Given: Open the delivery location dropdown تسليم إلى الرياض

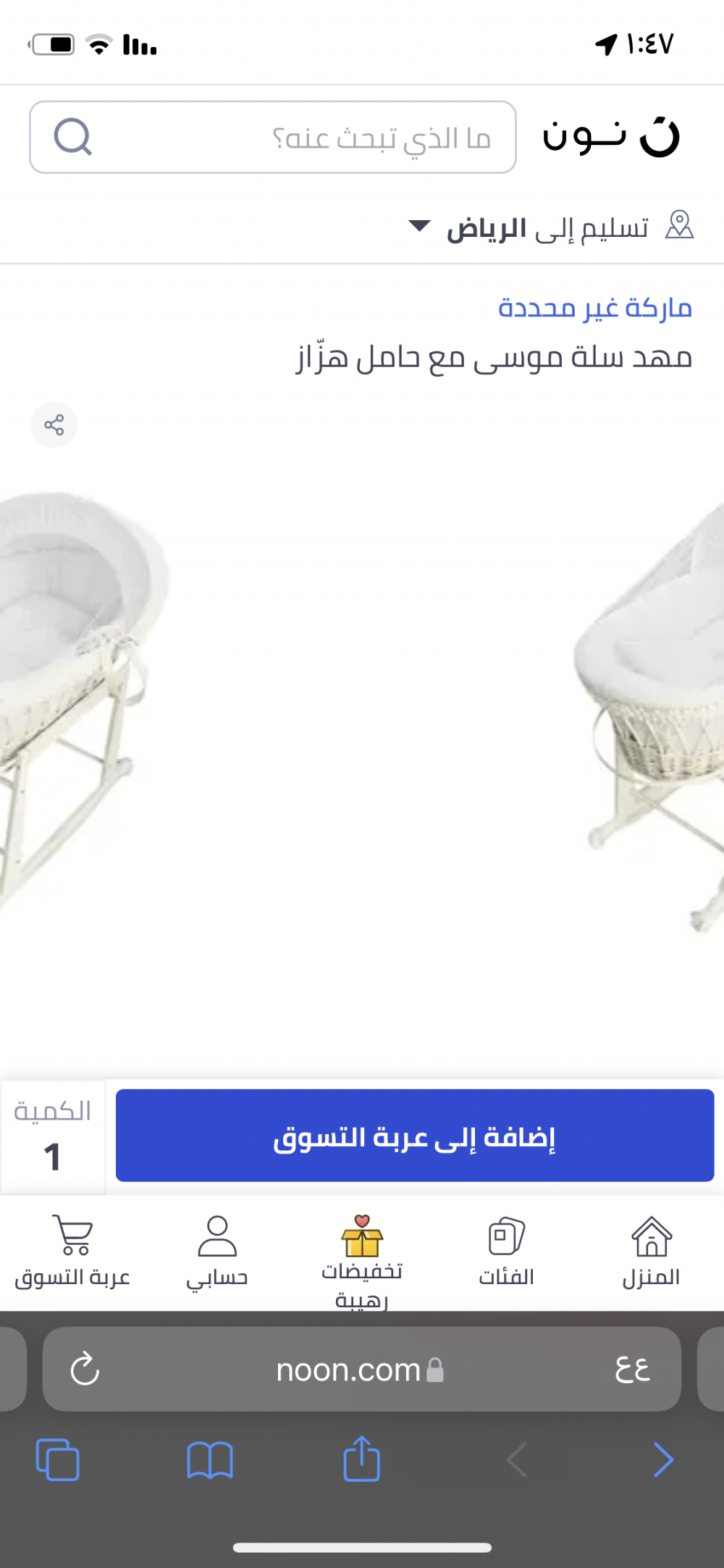Looking at the screenshot, I should (550, 228).
